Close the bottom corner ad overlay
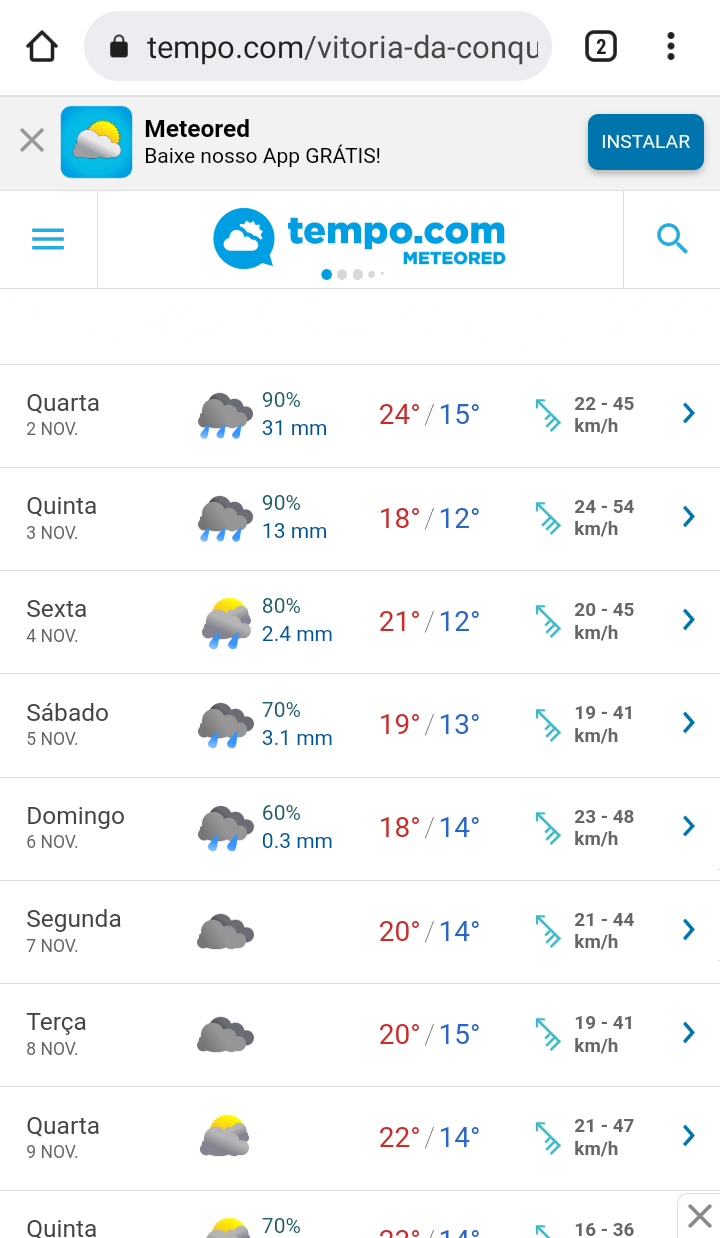Viewport: 720px width, 1238px height. [699, 1216]
